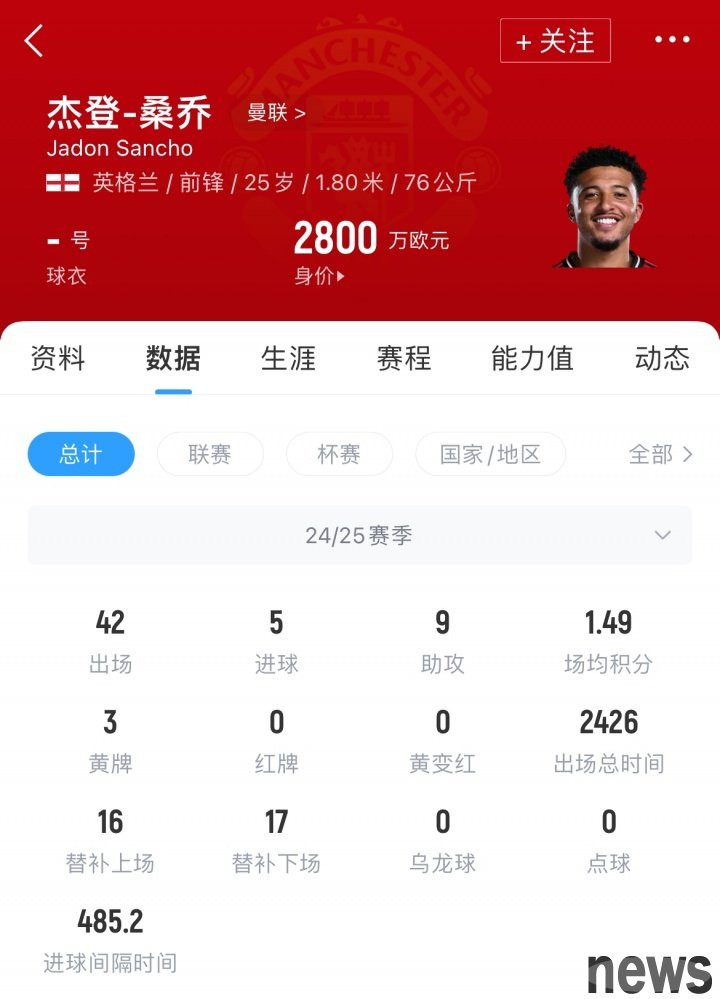
Task: Follow Jadon Sancho with the 关注 button
Action: pos(555,41)
